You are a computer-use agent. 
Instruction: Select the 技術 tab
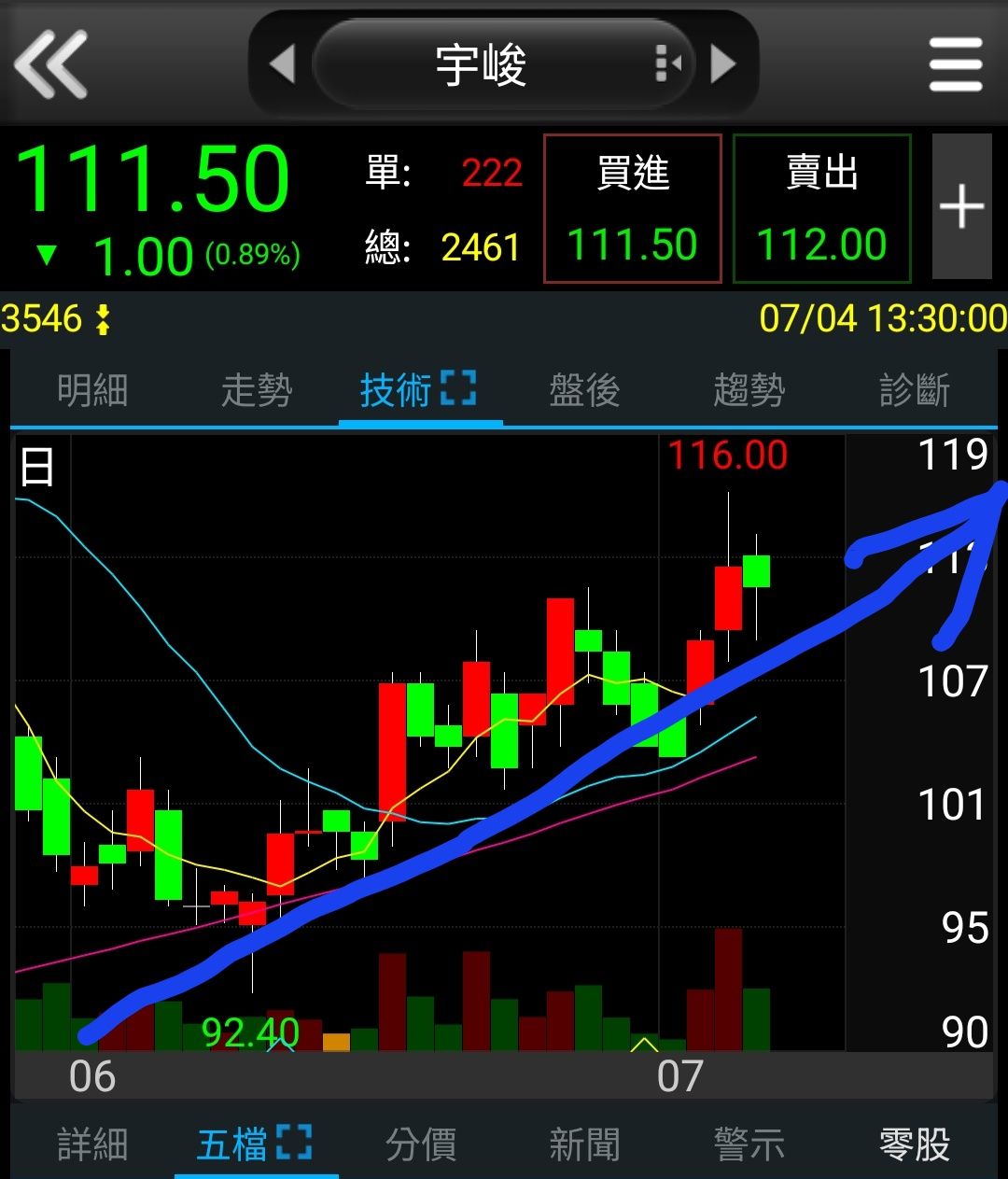pyautogui.click(x=419, y=390)
